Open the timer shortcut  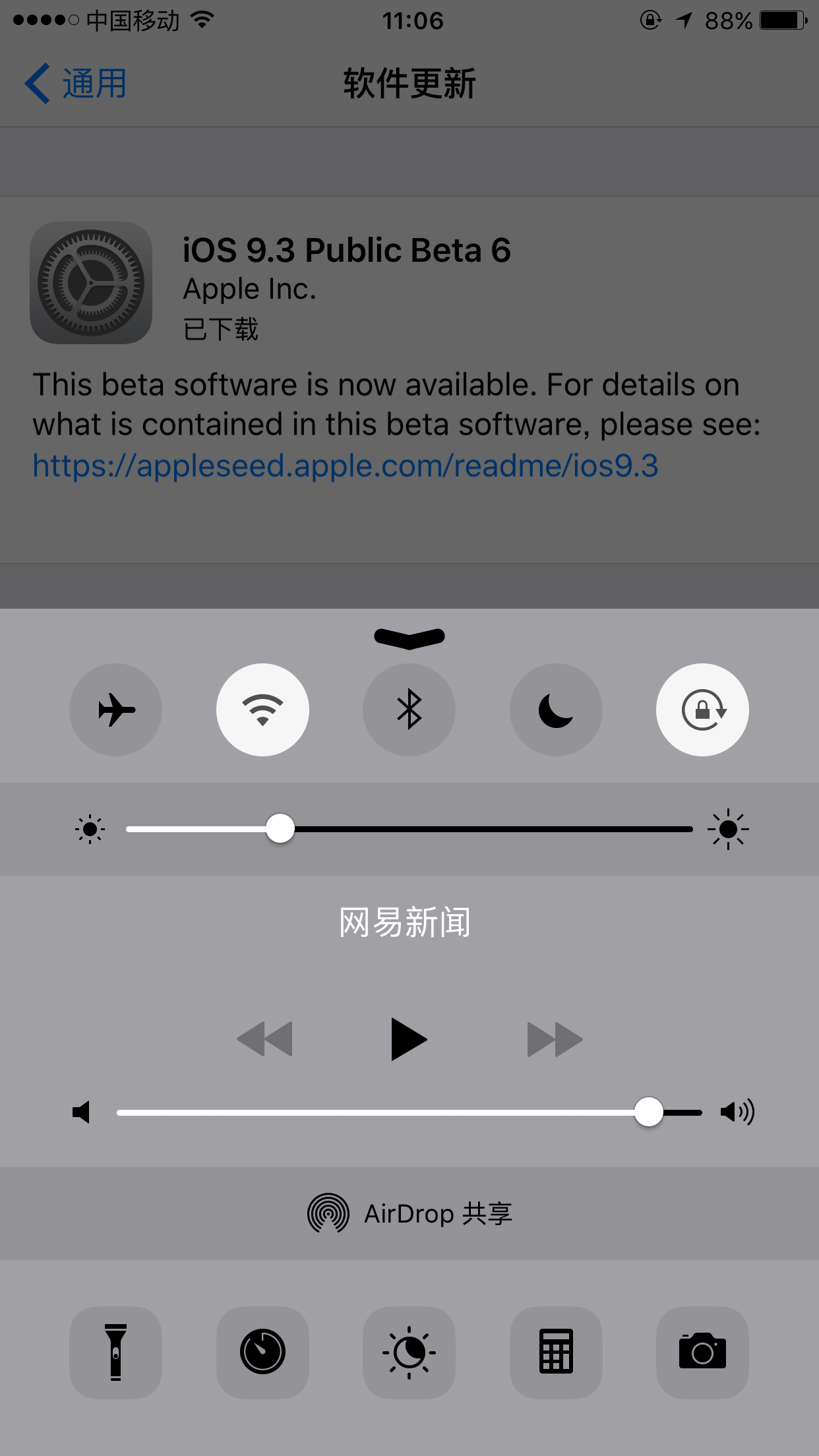click(x=262, y=1352)
